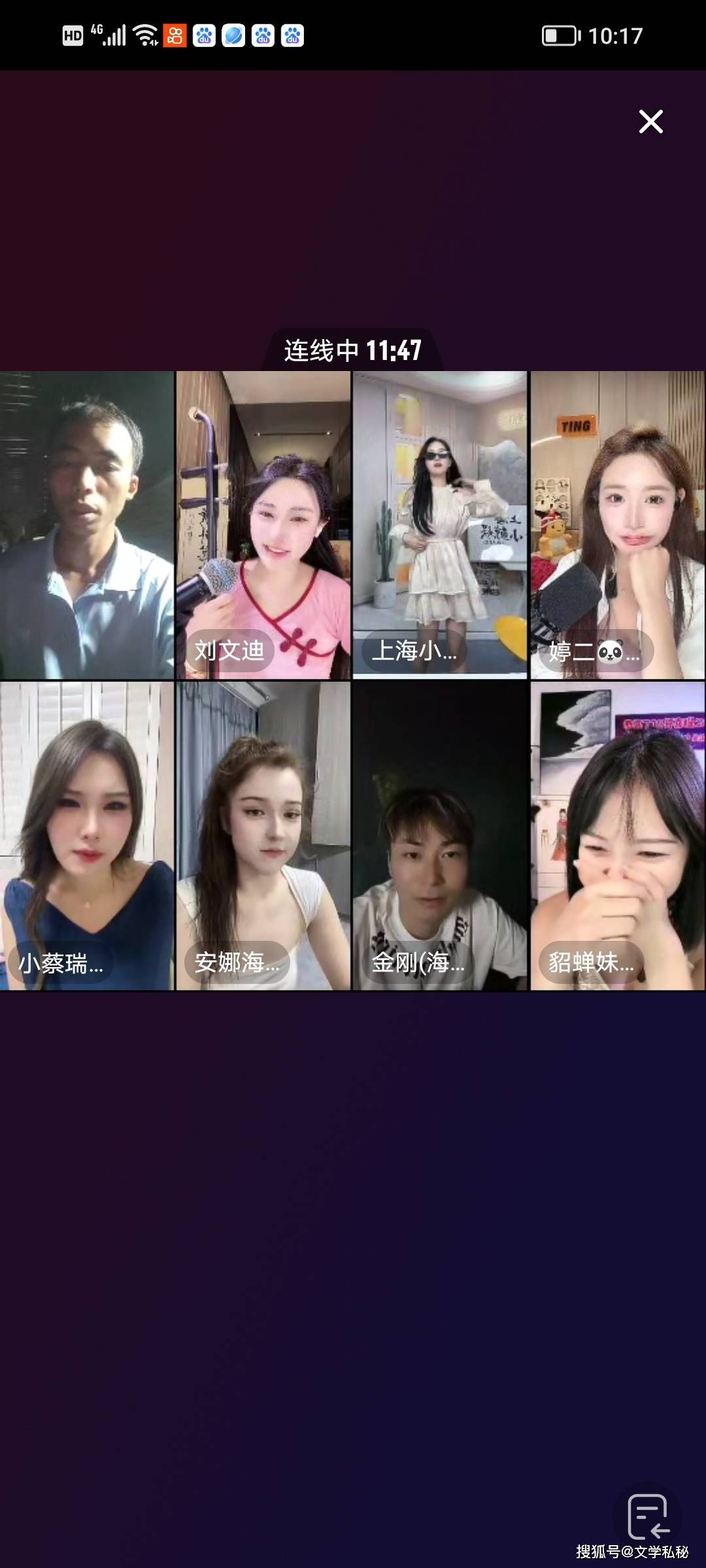Close the multi-guest live view
706x1568 pixels.
(x=650, y=122)
